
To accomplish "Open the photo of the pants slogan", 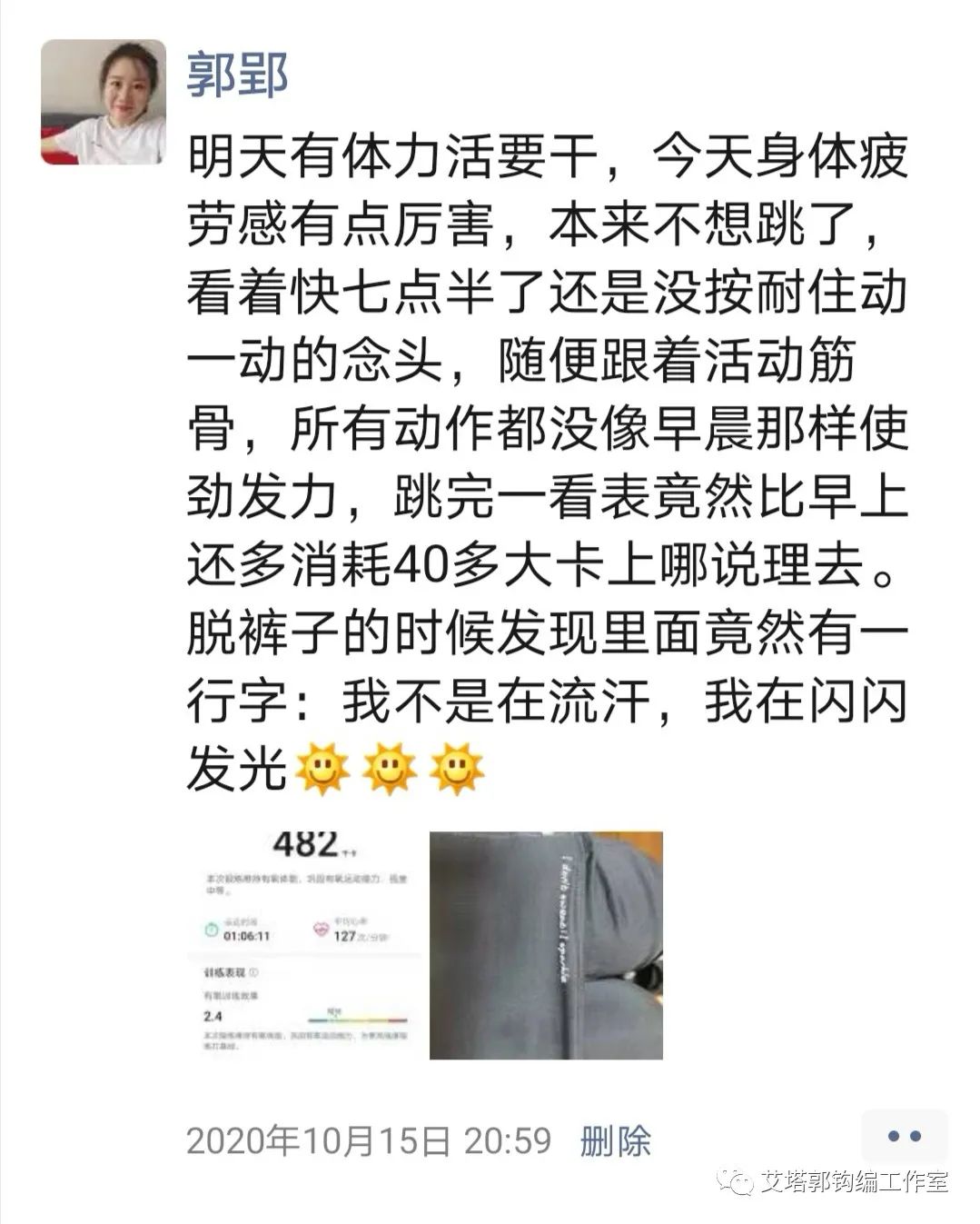I will pos(546,945).
